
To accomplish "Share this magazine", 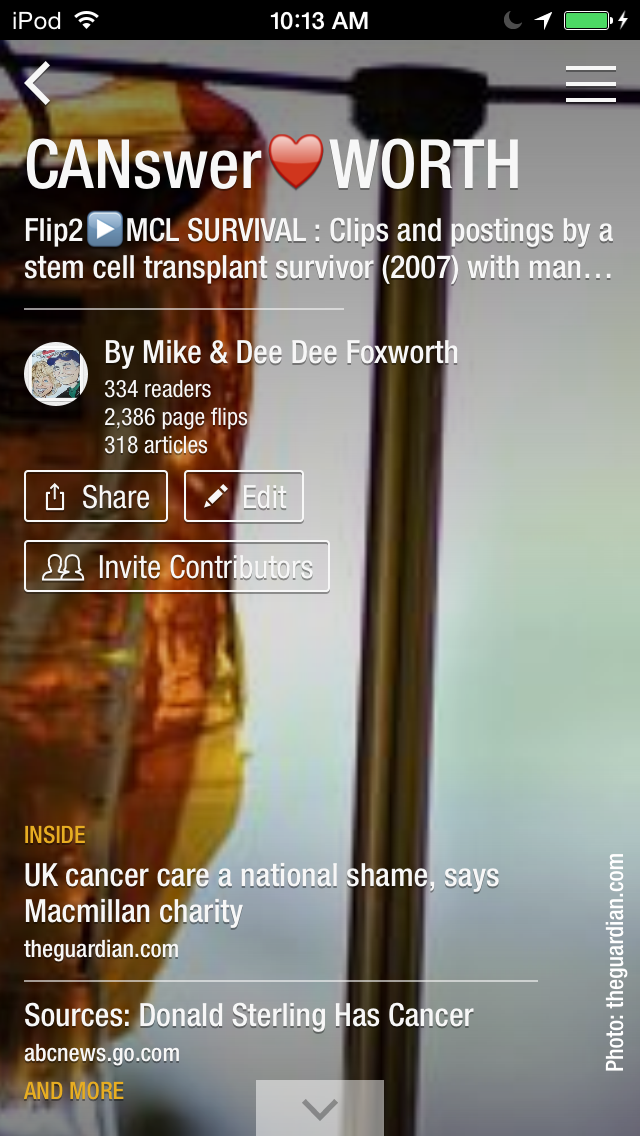I will tap(96, 497).
